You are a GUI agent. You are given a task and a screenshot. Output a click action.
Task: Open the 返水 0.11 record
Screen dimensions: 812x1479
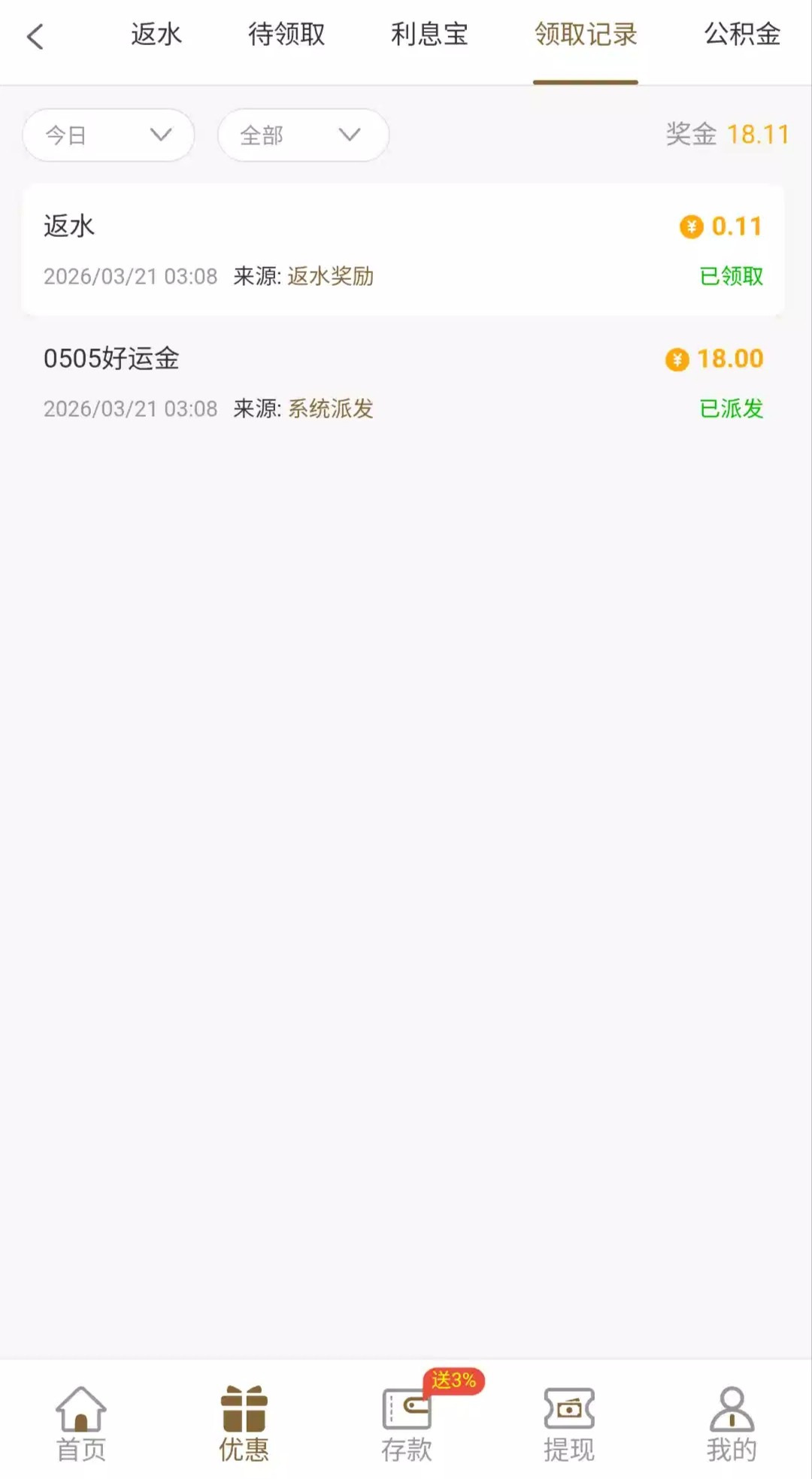coord(403,251)
